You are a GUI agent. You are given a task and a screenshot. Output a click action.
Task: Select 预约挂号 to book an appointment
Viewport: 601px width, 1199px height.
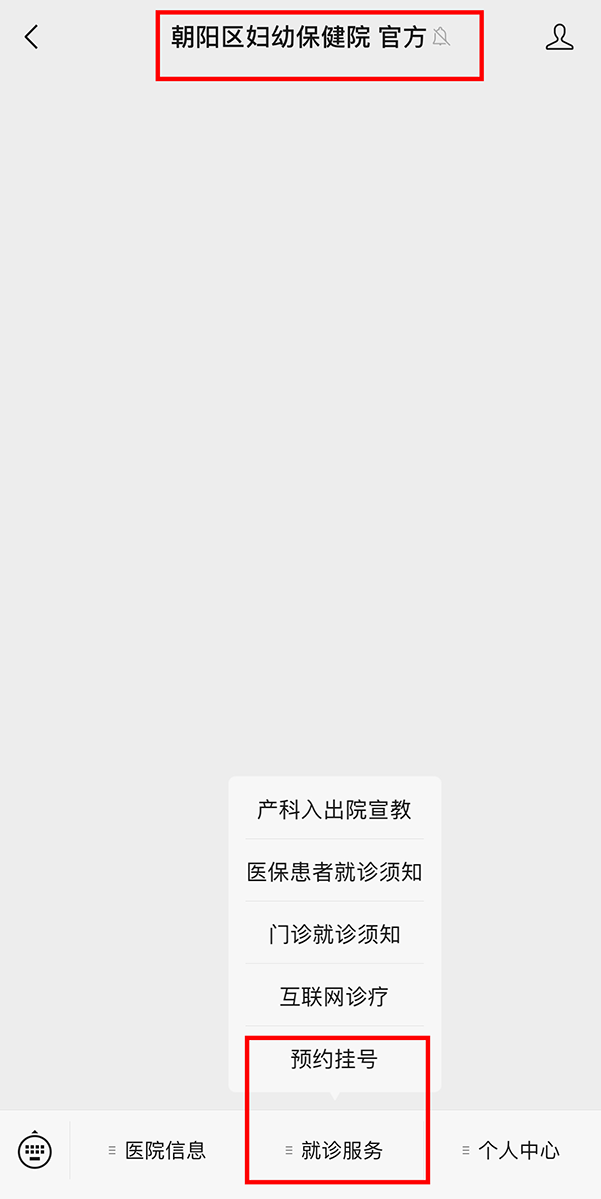tap(335, 1059)
